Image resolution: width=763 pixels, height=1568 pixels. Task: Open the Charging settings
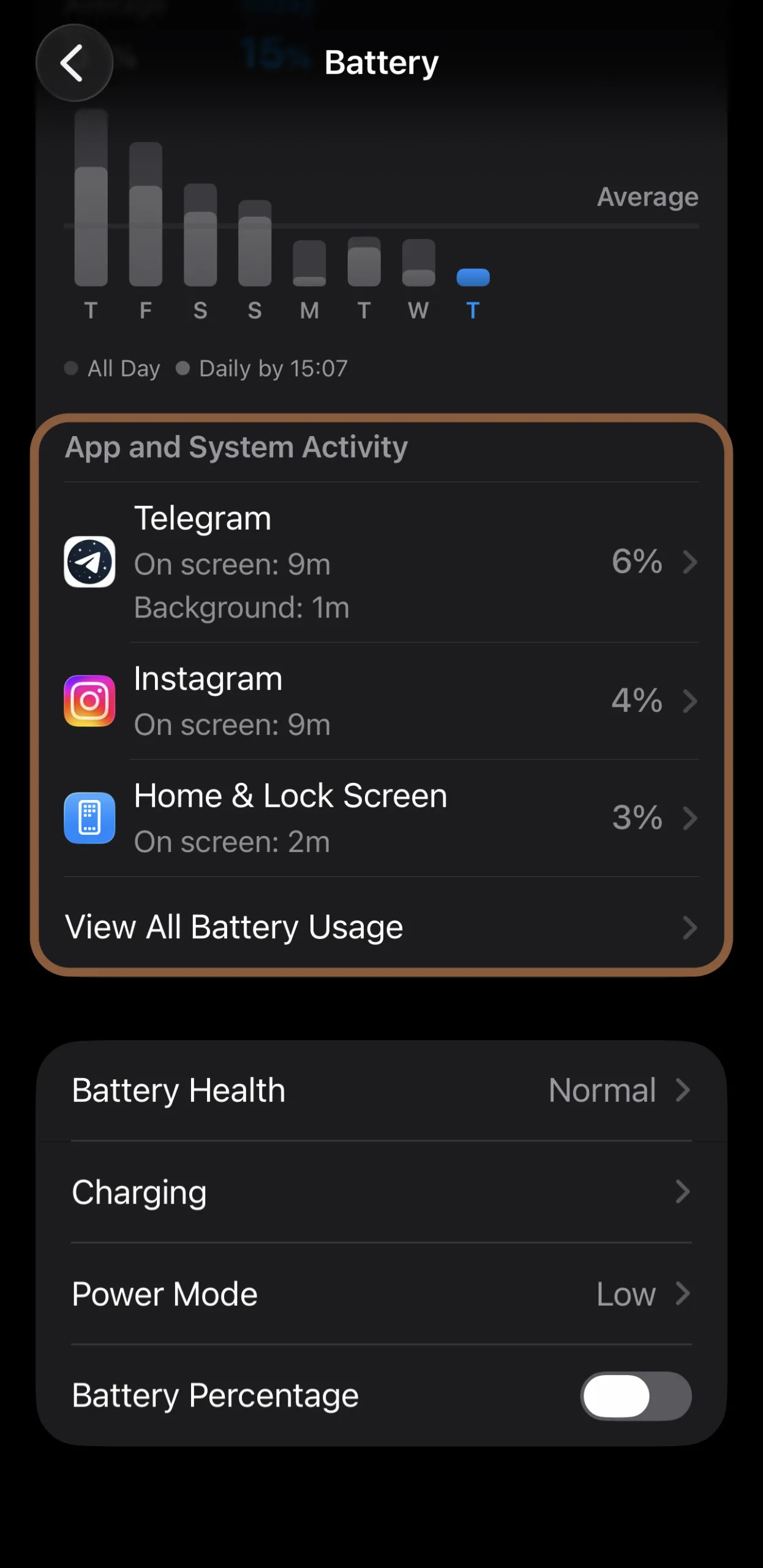coord(381,1192)
